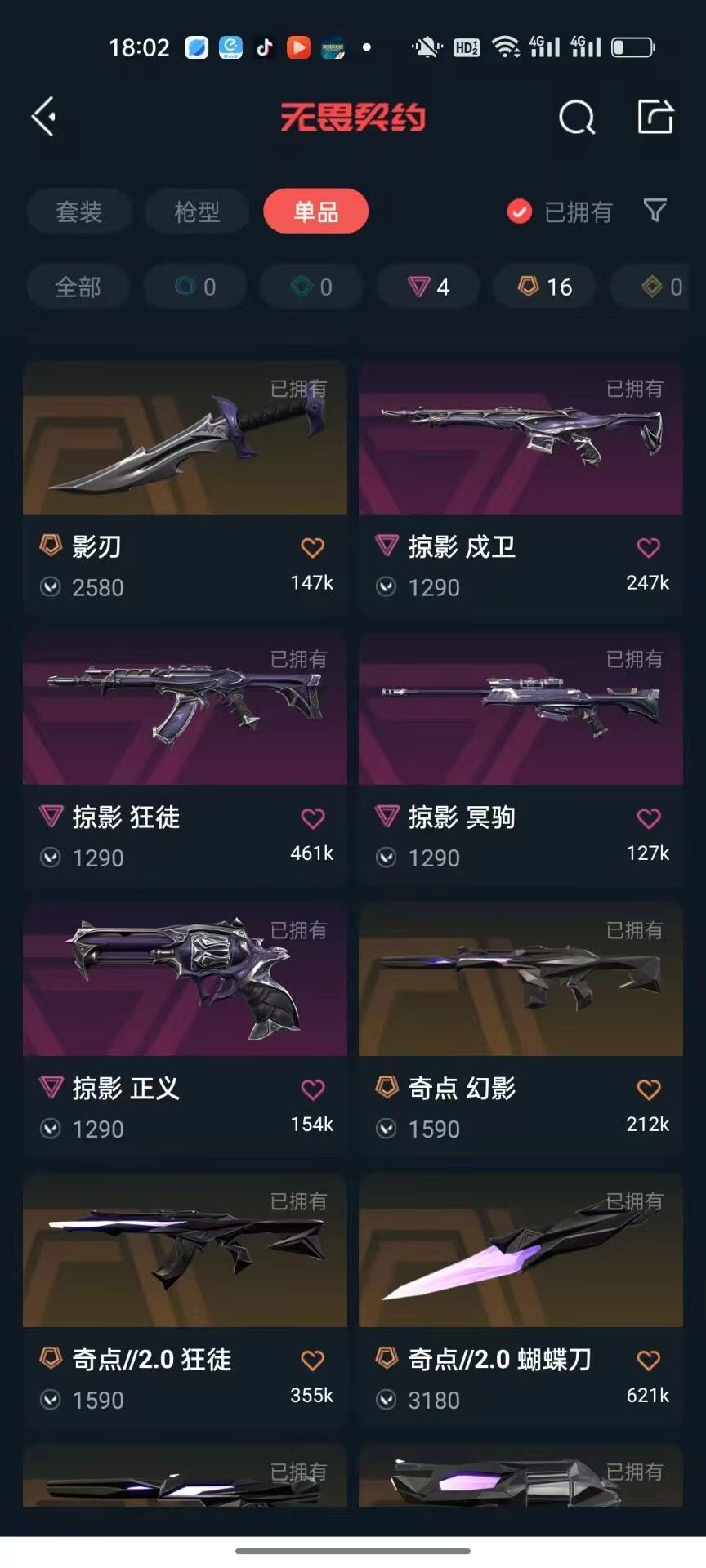Filter by the pink tier chip showing 4
This screenshot has height=1568, width=706.
point(428,287)
